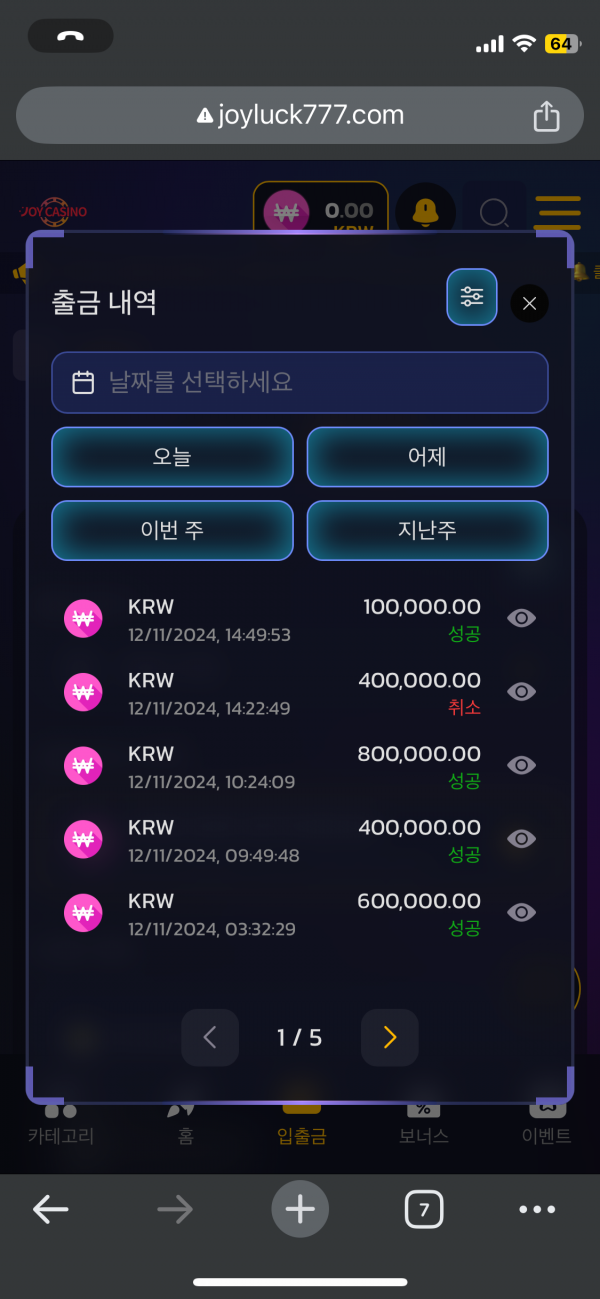Select the 이번 주 filter

click(172, 530)
